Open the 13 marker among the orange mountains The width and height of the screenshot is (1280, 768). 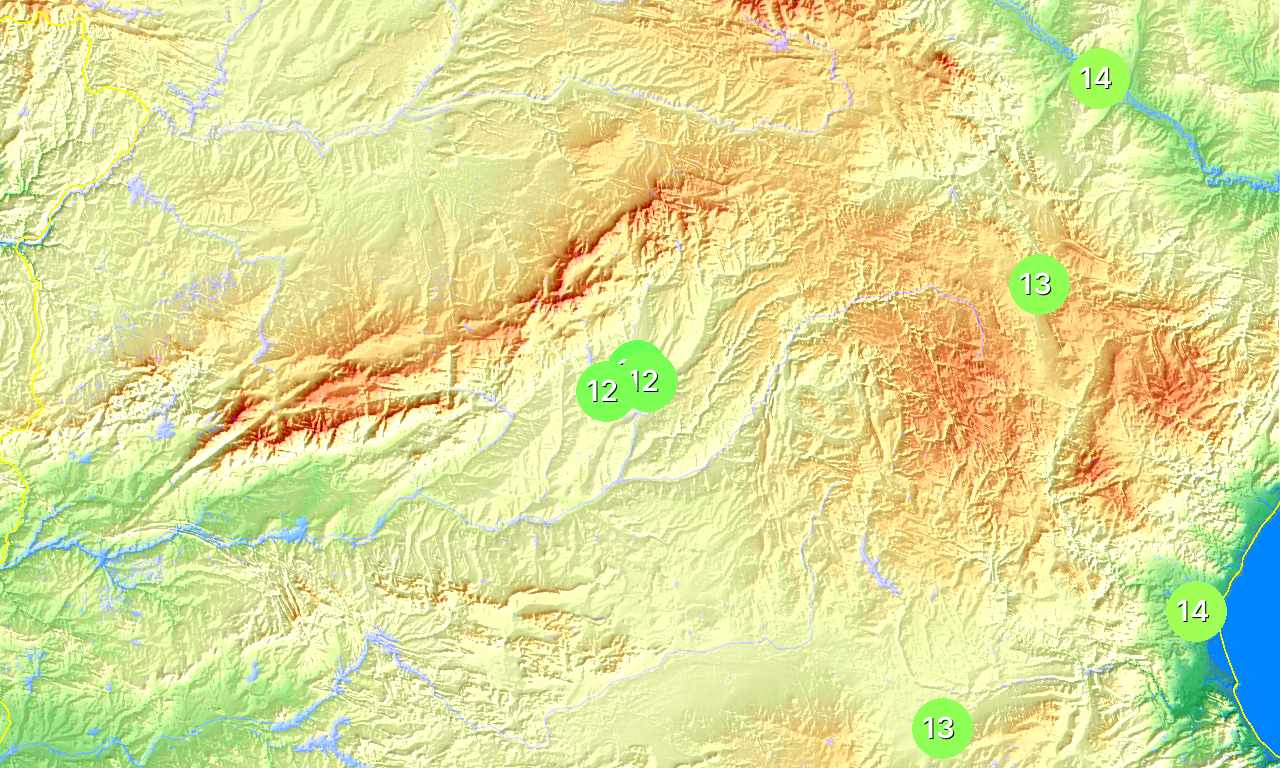coord(1038,284)
